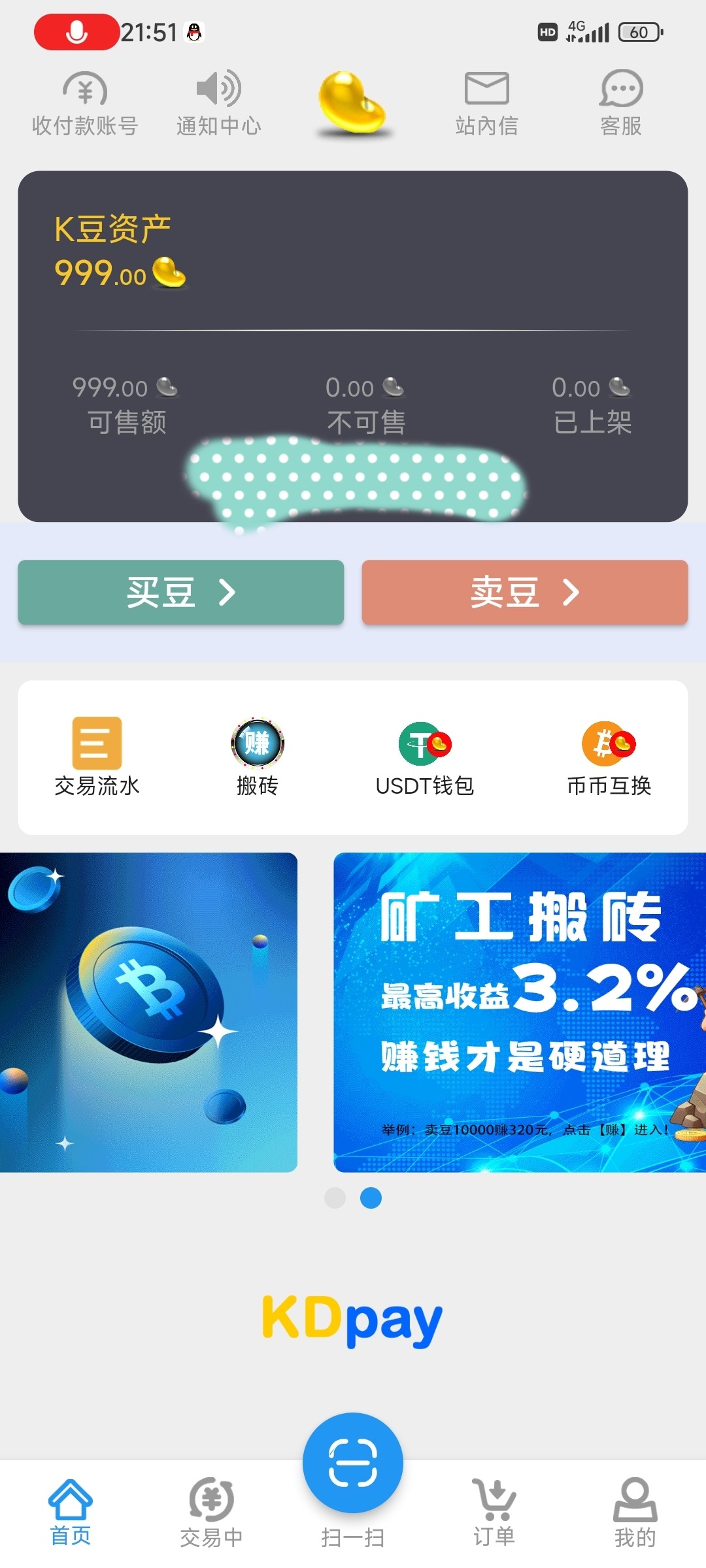Open the 搬砖 earn feature
Viewport: 706px width, 1568px height.
click(258, 757)
